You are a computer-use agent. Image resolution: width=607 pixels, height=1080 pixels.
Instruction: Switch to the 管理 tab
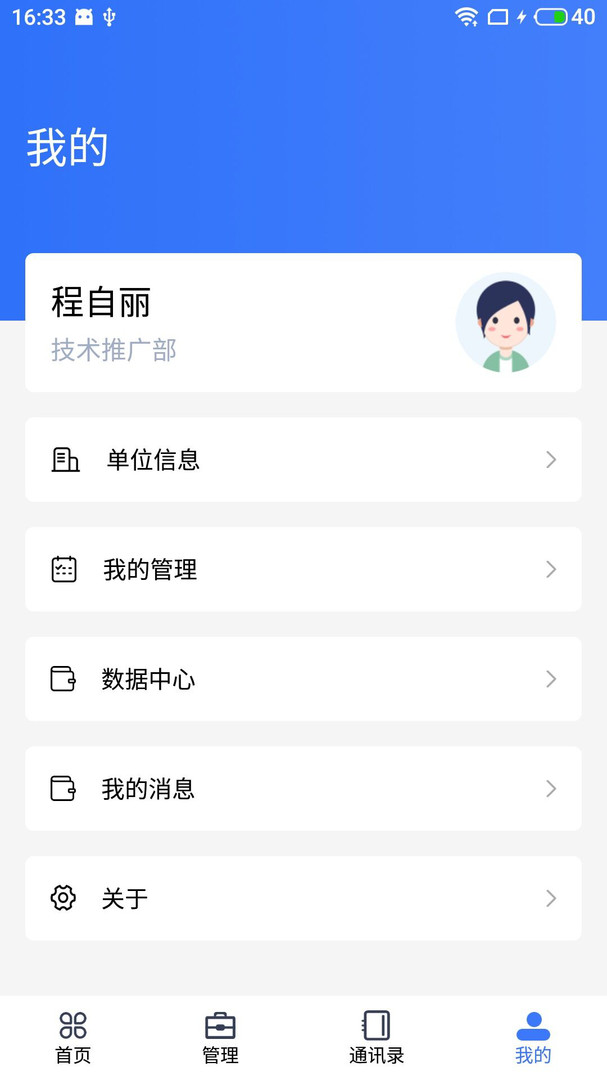[220, 1037]
